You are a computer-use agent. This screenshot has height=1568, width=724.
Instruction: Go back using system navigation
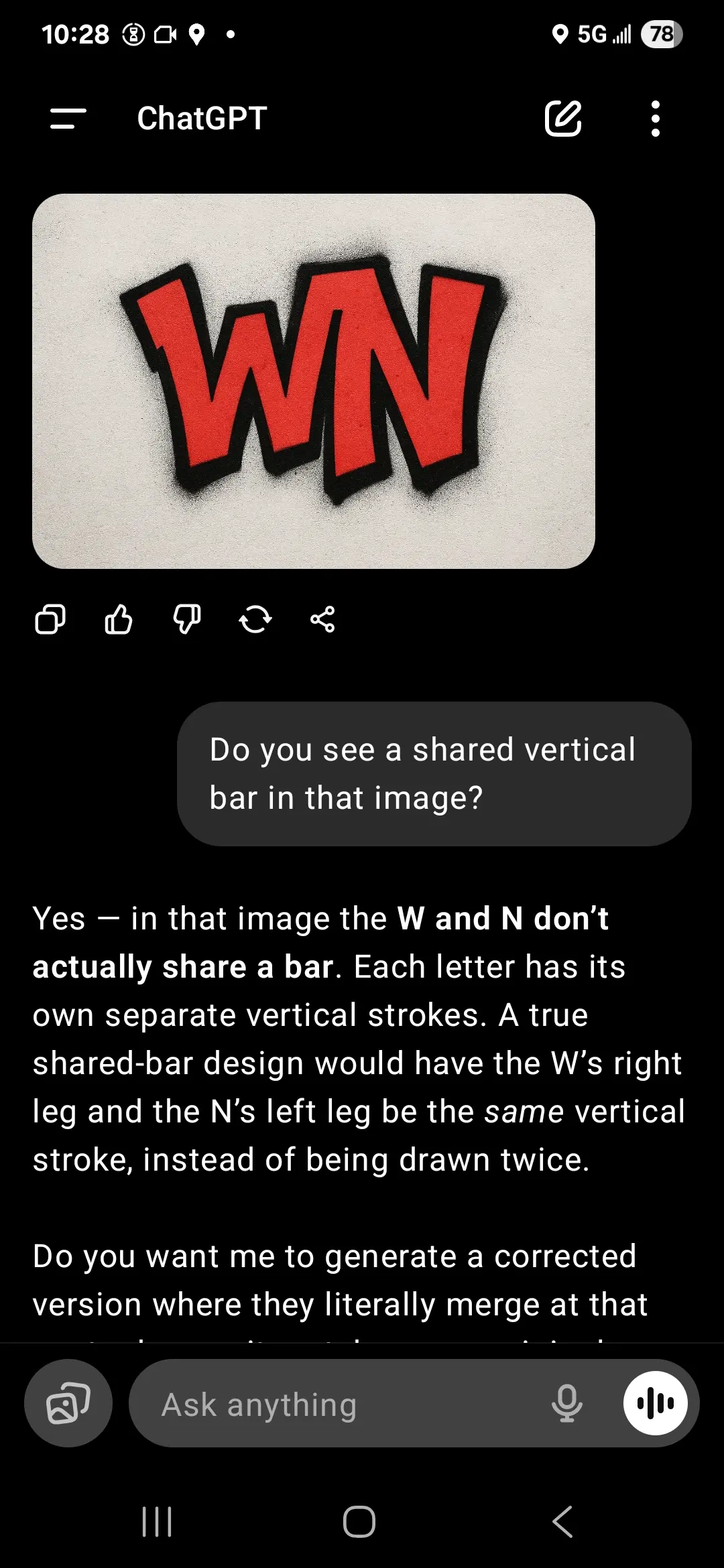pyautogui.click(x=562, y=1522)
